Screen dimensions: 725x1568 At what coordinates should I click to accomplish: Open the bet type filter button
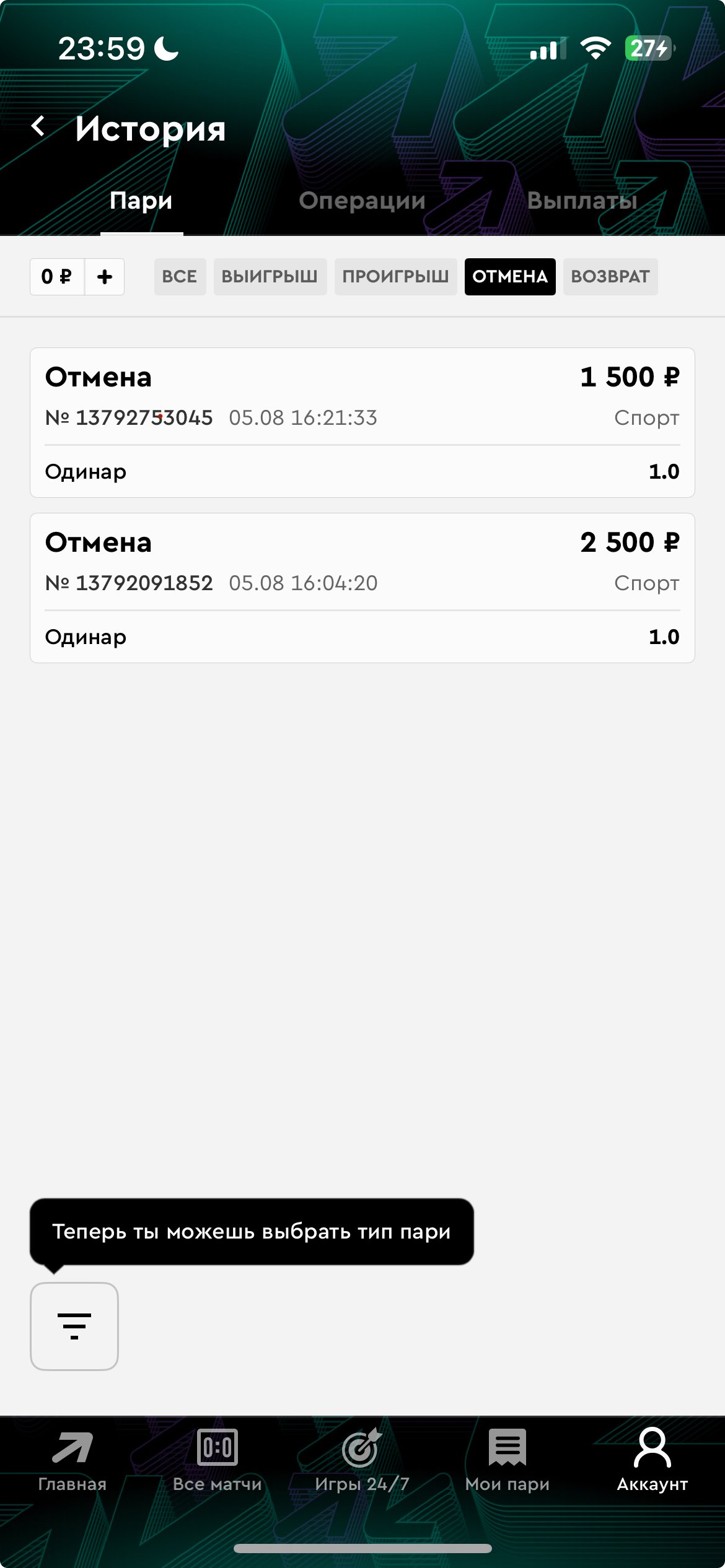tap(74, 1326)
